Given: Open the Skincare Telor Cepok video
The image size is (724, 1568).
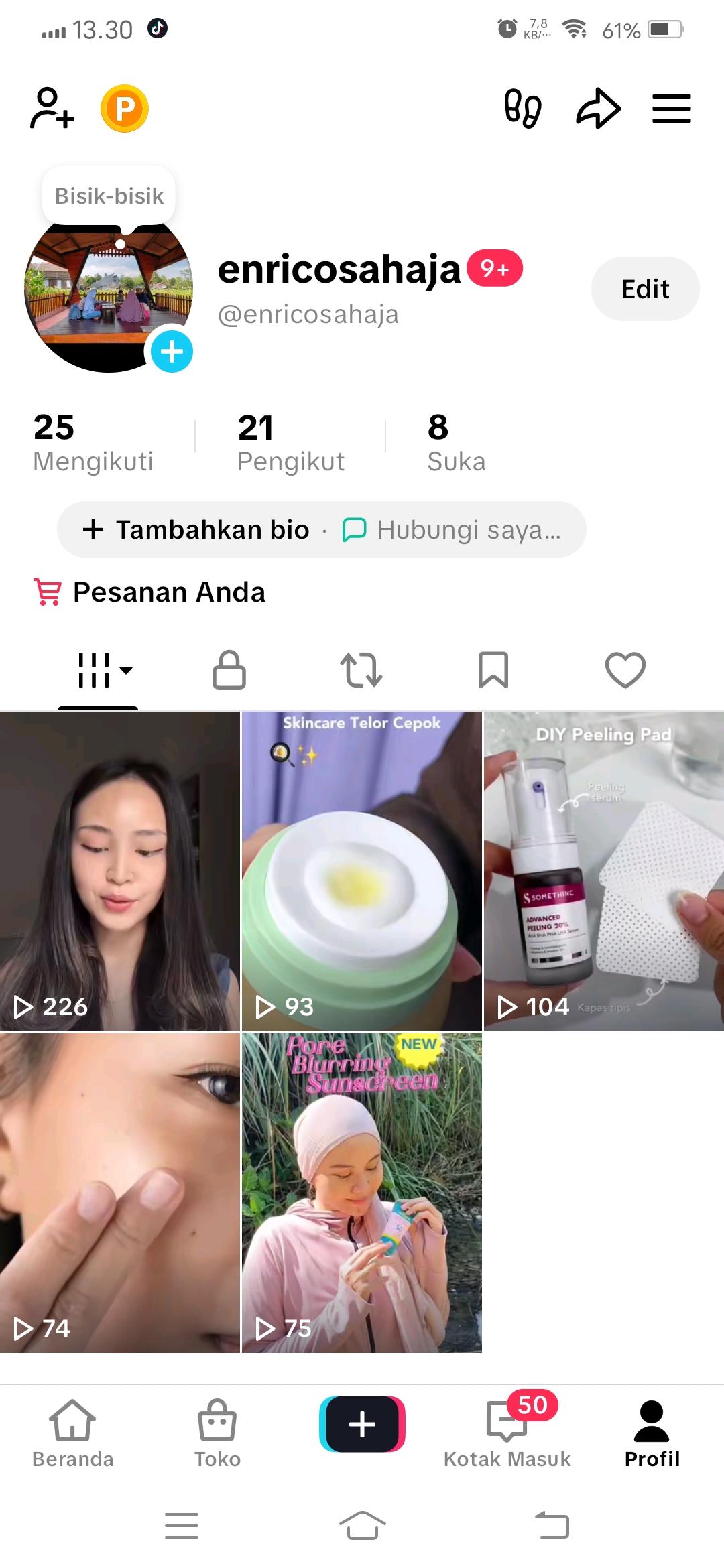Looking at the screenshot, I should pos(361,871).
